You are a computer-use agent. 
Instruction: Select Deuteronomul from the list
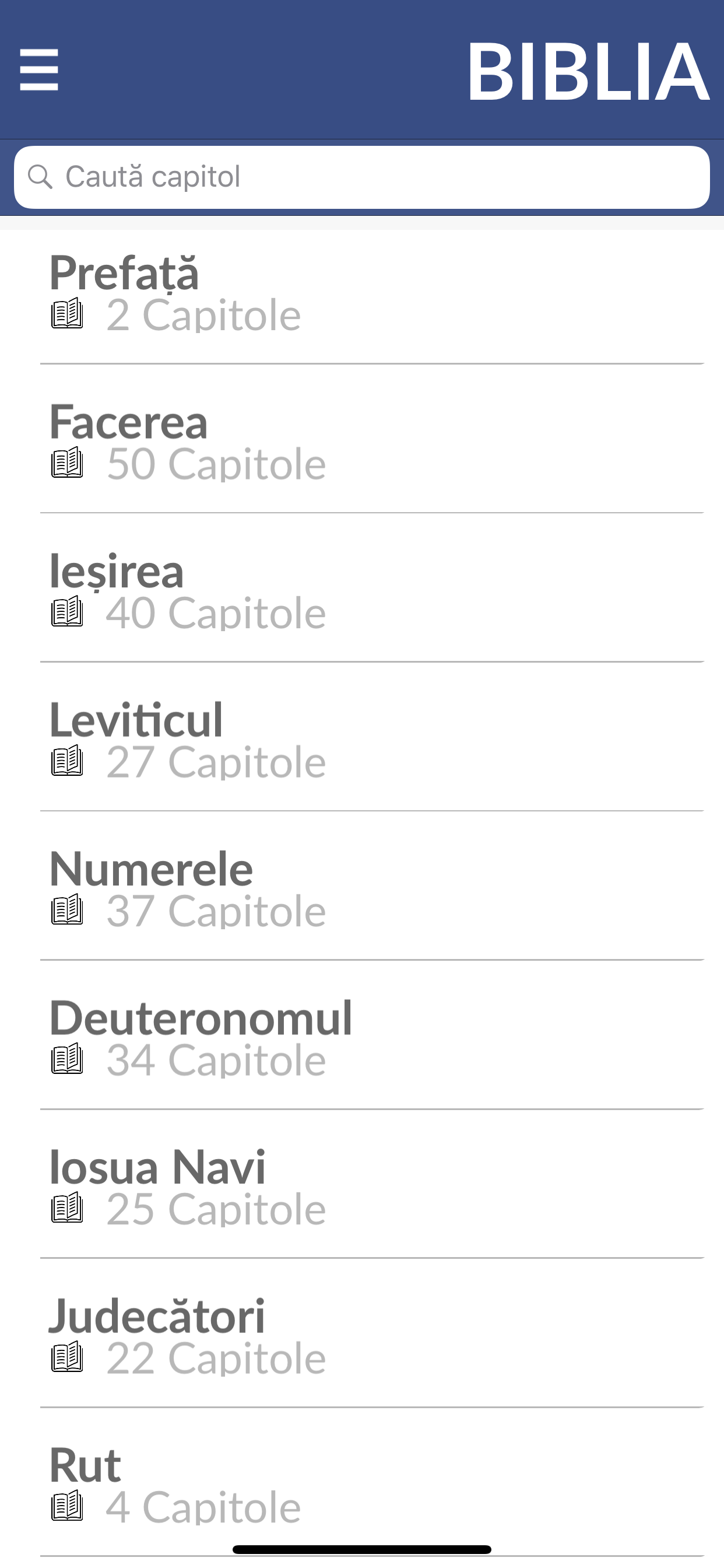[201, 1019]
